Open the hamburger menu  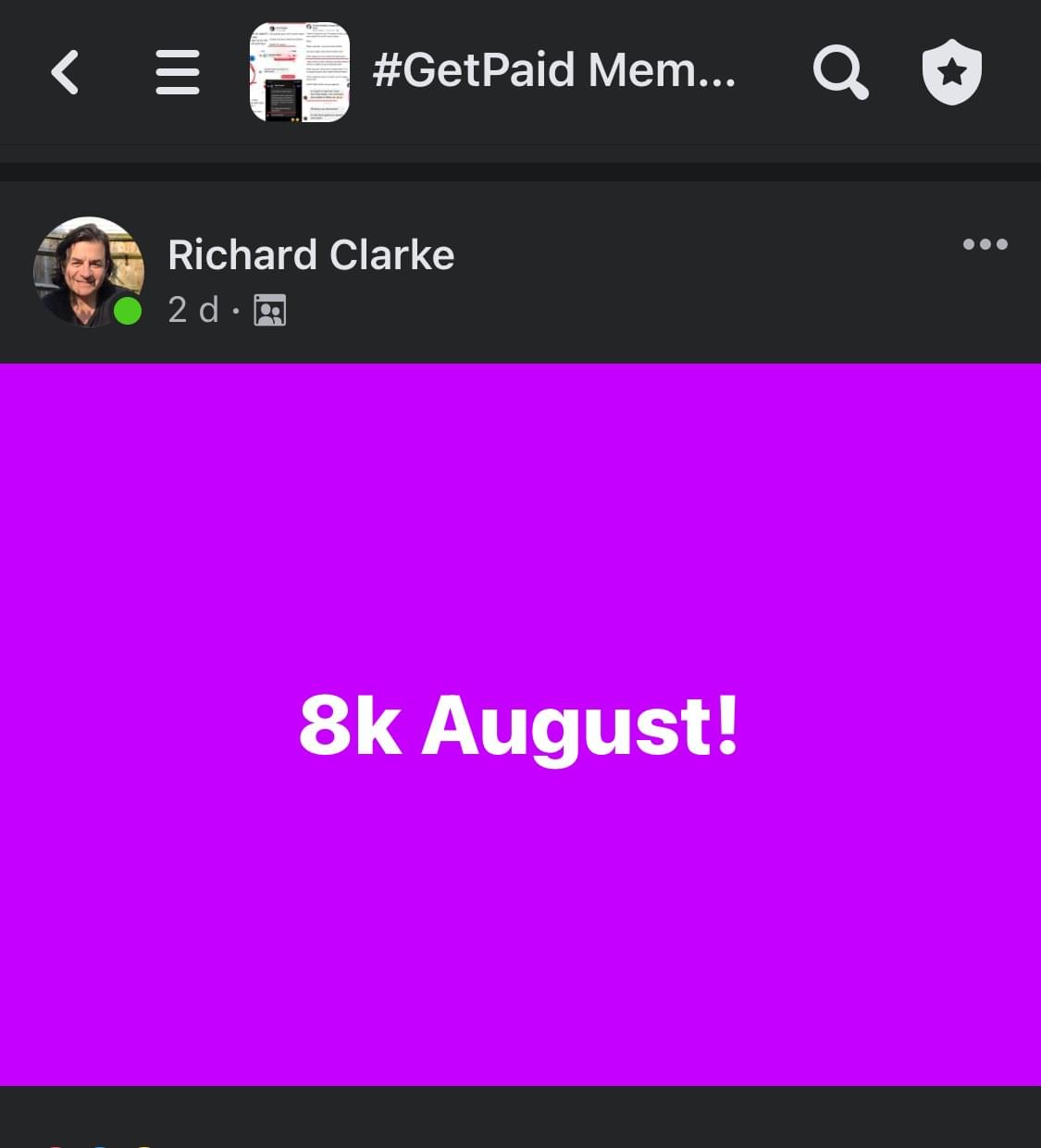pyautogui.click(x=178, y=73)
